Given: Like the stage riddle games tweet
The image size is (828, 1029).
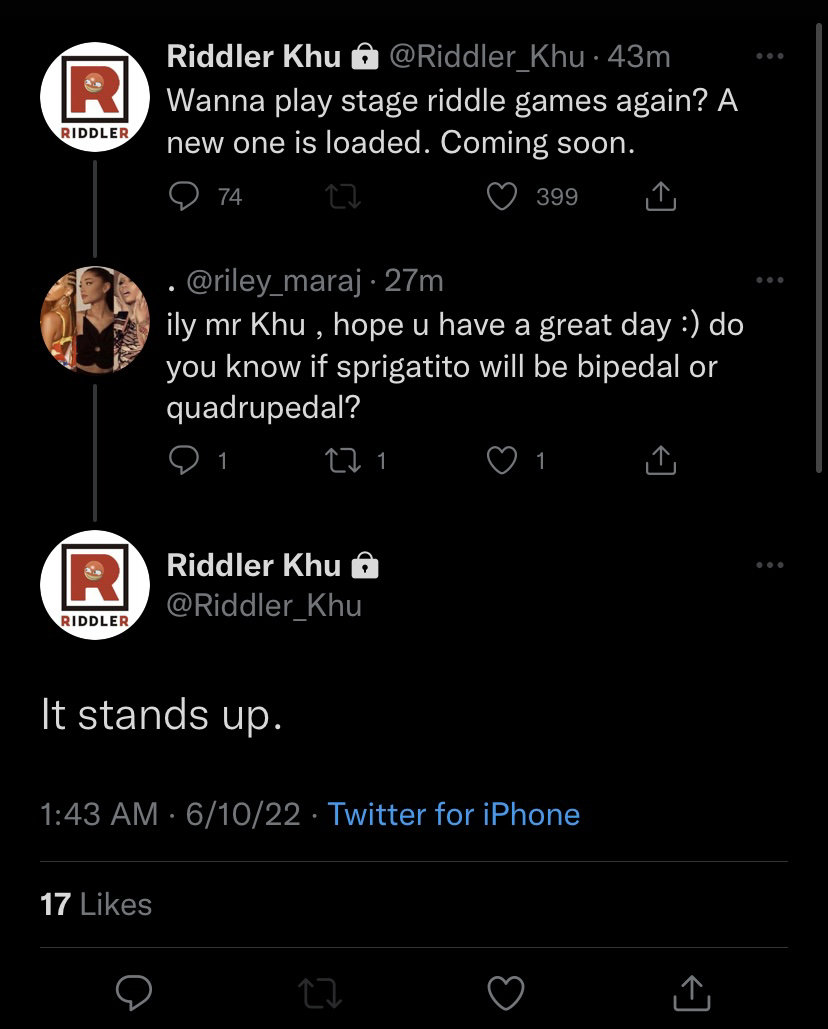Looking at the screenshot, I should pos(501,197).
